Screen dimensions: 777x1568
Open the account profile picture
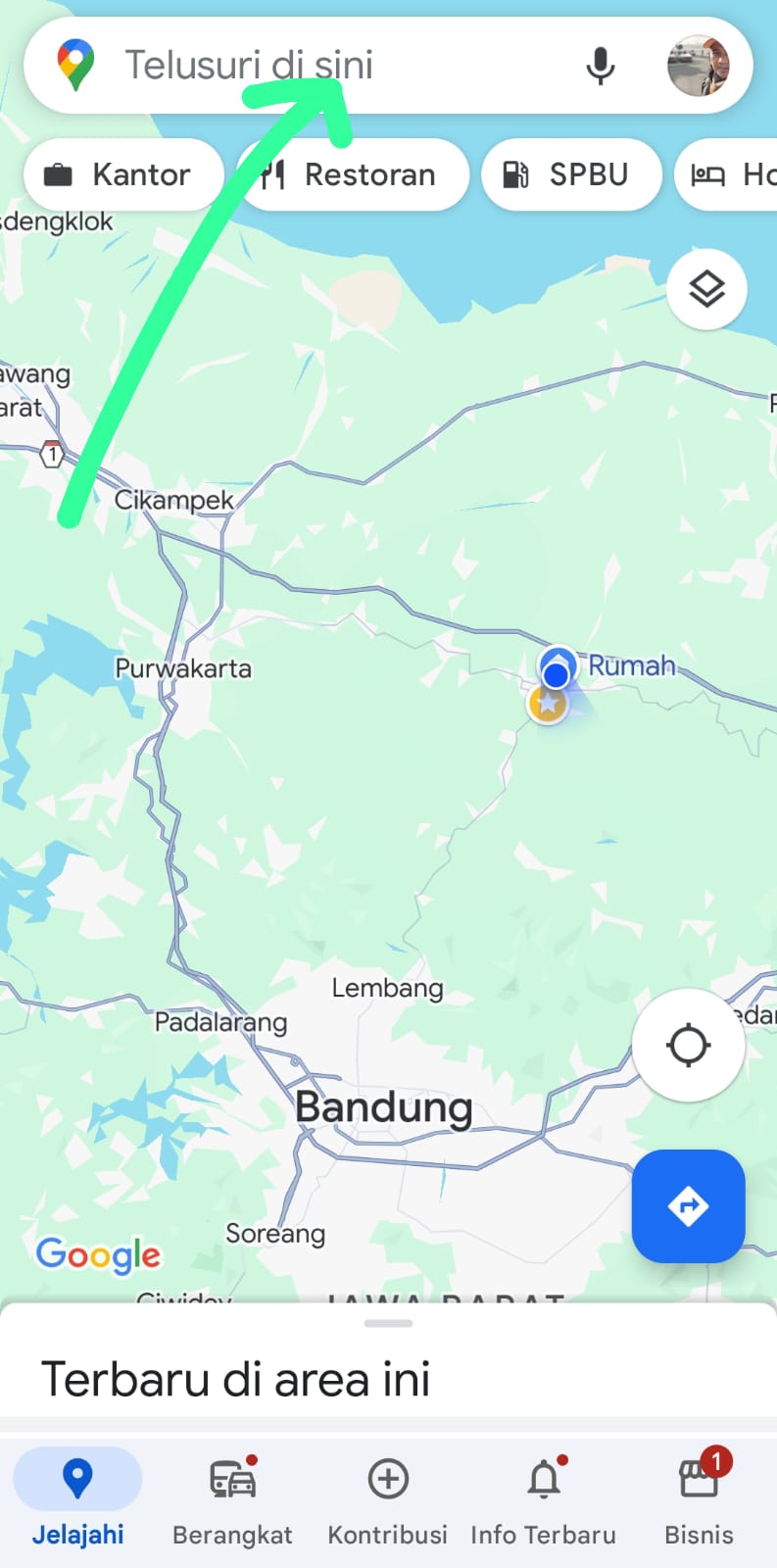click(699, 66)
